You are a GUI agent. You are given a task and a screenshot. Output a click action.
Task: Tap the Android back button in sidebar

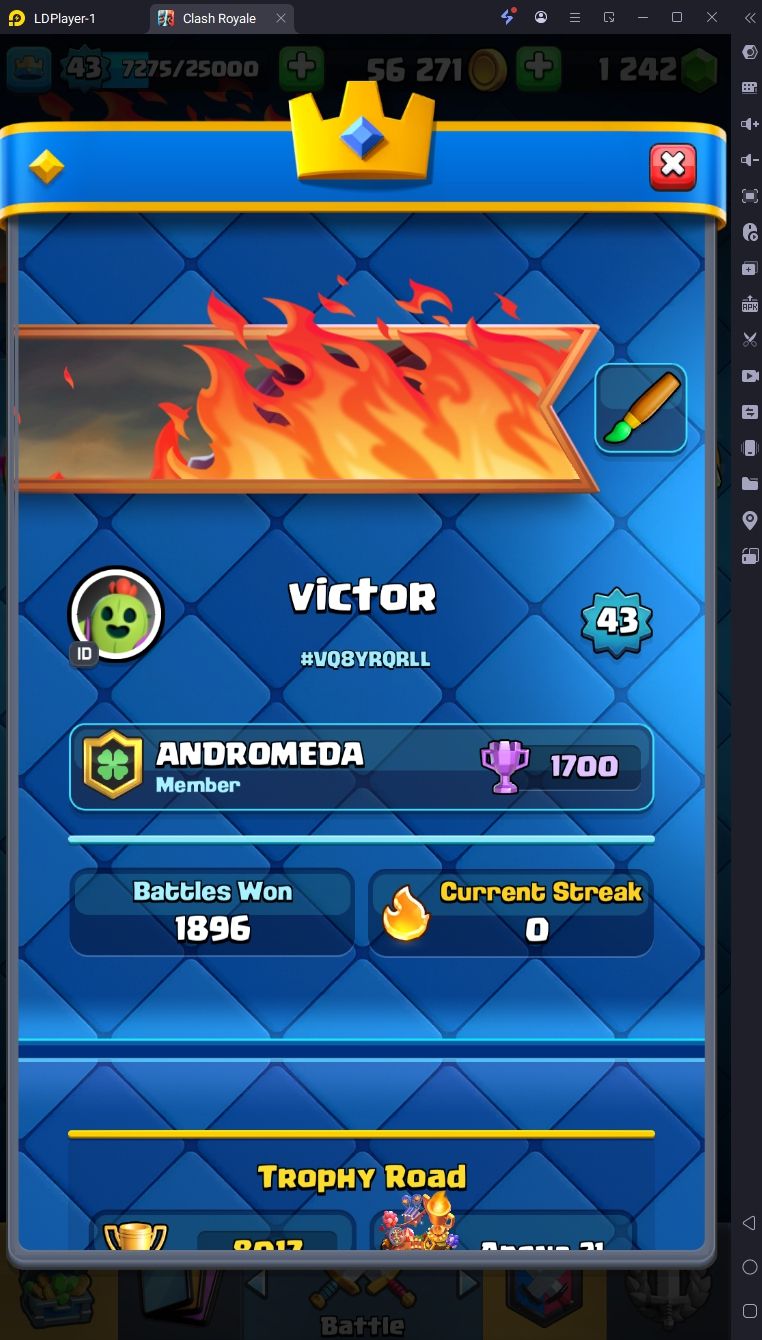click(x=749, y=1223)
